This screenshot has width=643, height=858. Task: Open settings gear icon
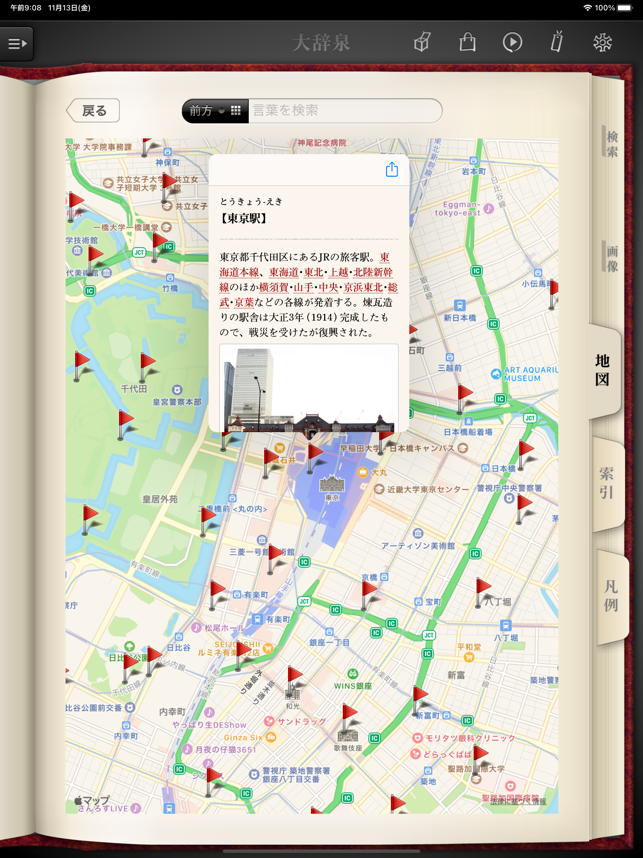click(602, 42)
